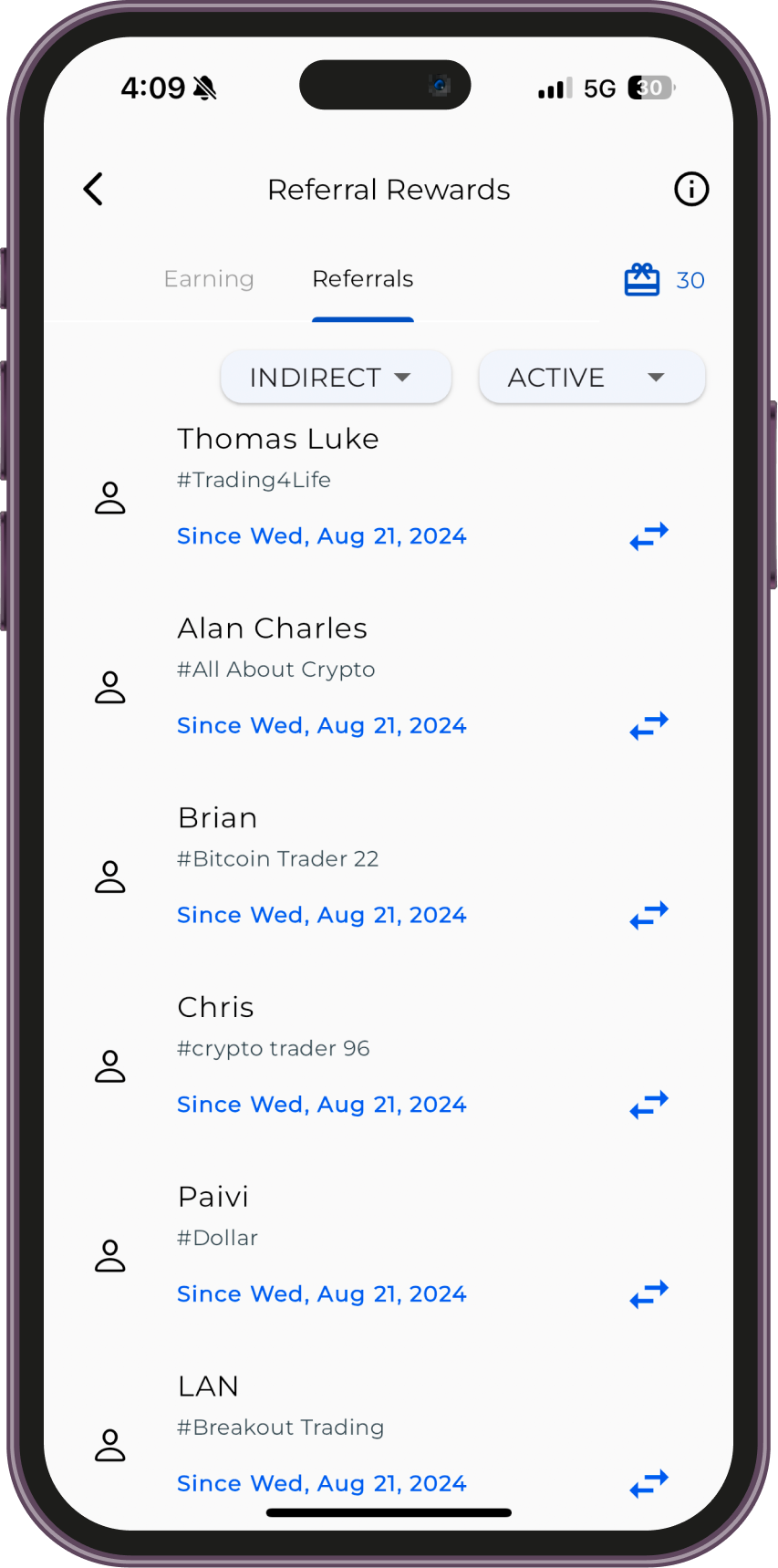This screenshot has width=778, height=1568.
Task: Go back using the back arrow
Action: [93, 190]
